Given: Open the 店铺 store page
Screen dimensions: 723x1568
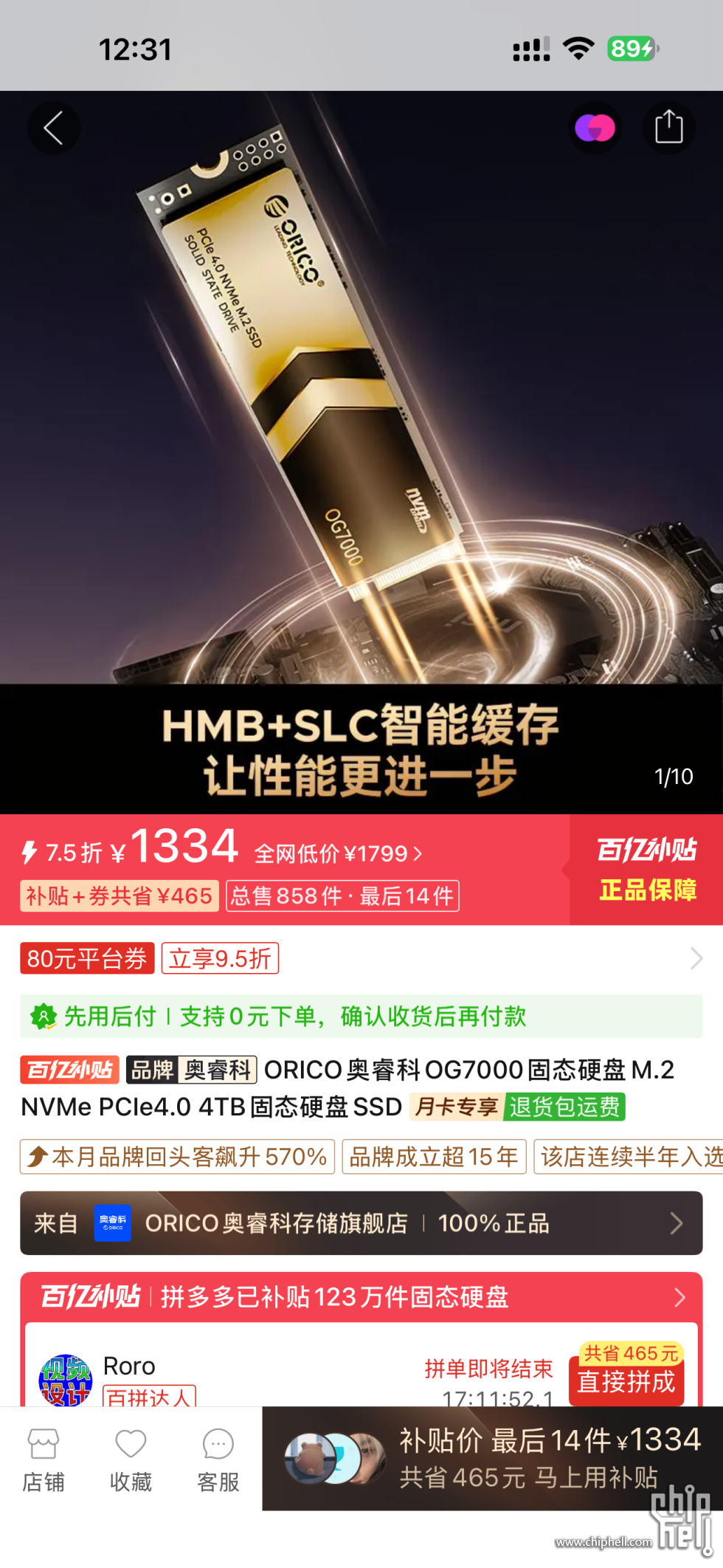Looking at the screenshot, I should coord(44,1459).
